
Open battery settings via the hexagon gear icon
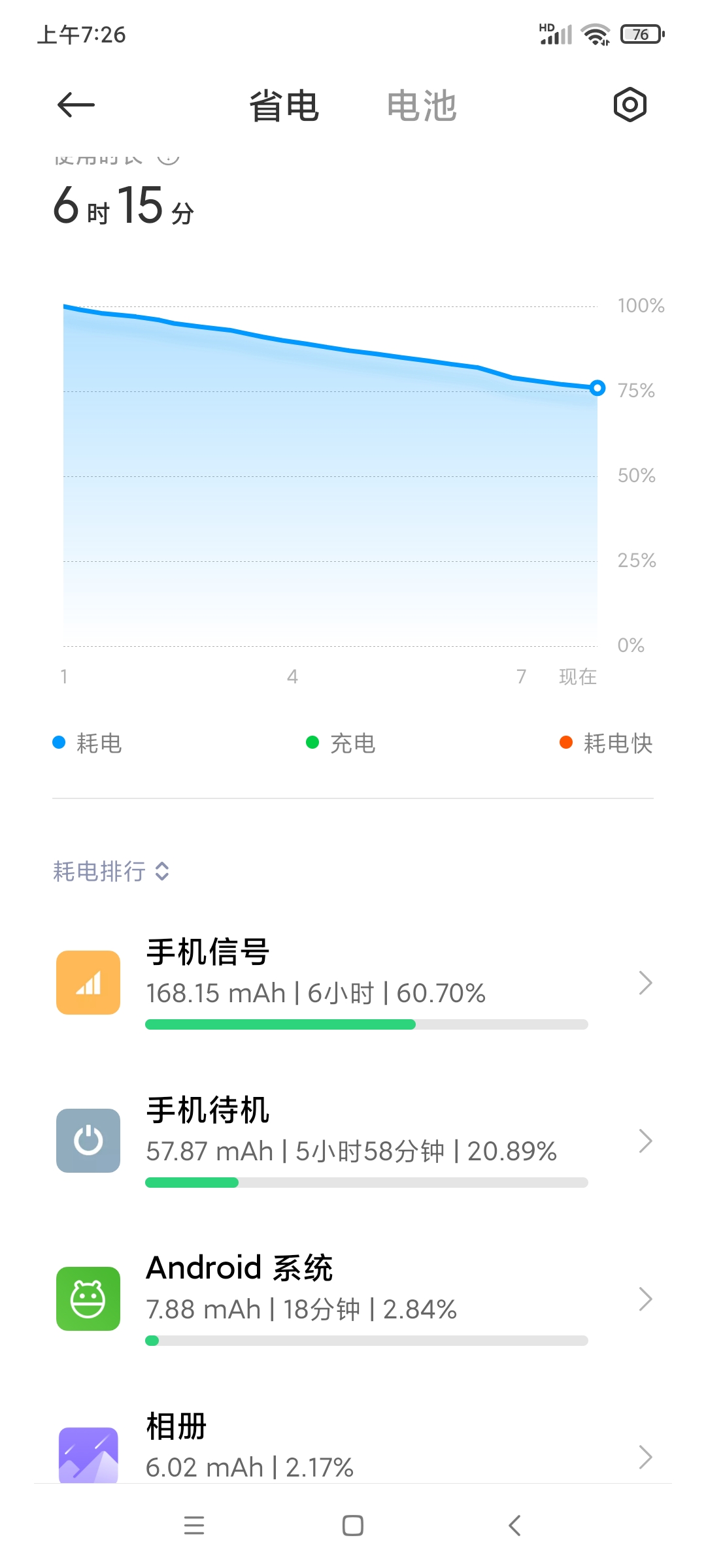click(x=630, y=105)
